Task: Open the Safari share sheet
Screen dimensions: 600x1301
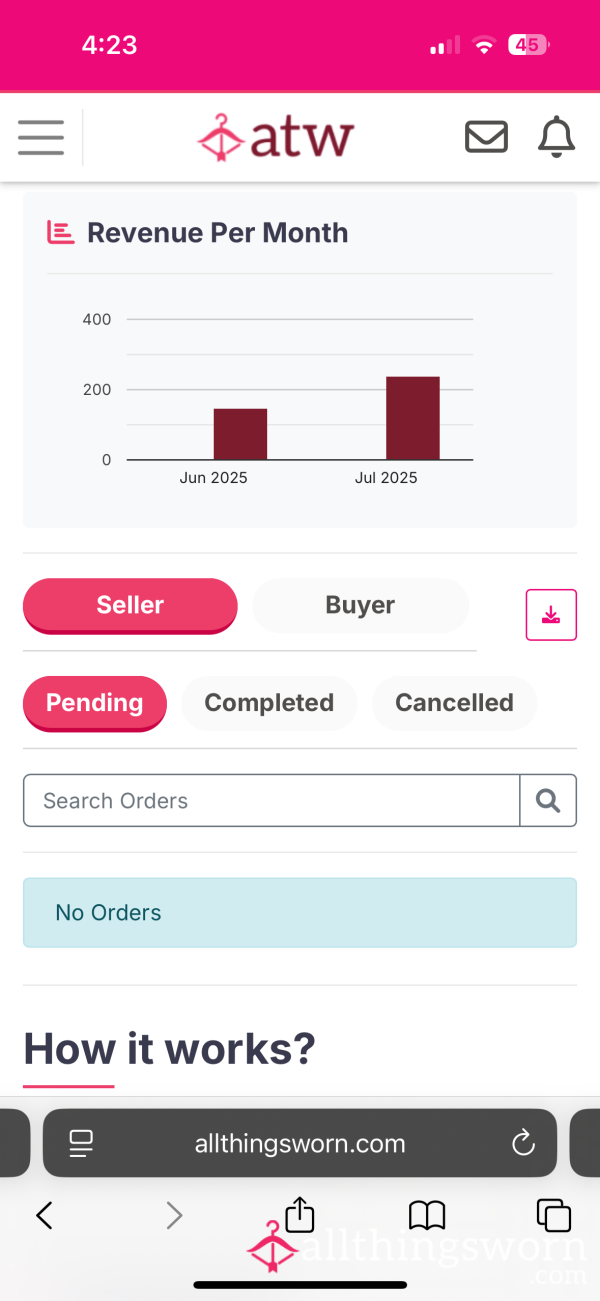Action: [x=300, y=1213]
